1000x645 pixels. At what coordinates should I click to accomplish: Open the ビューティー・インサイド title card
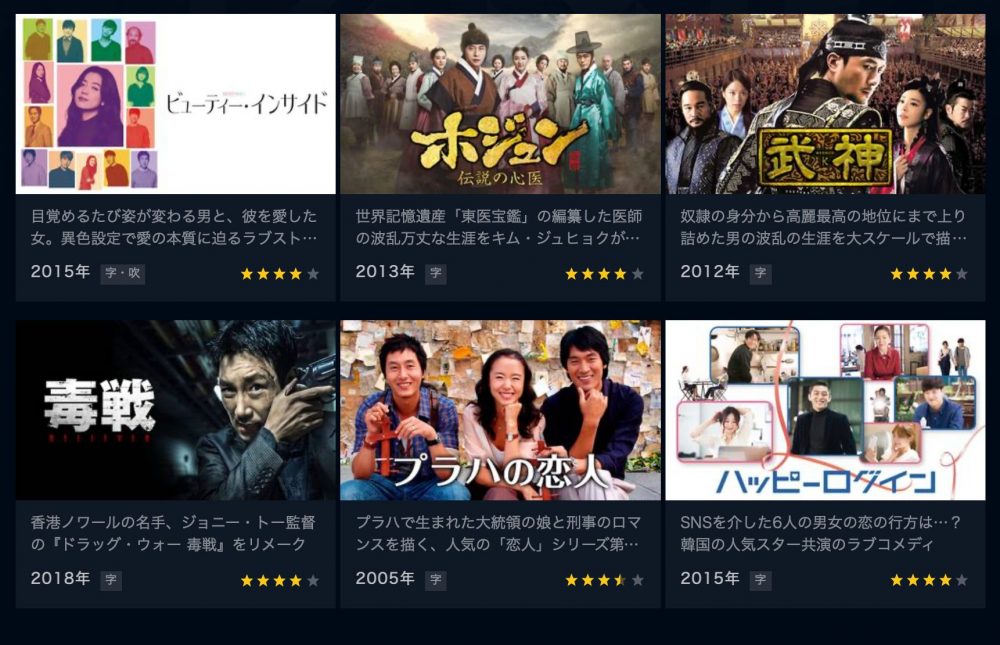point(175,104)
